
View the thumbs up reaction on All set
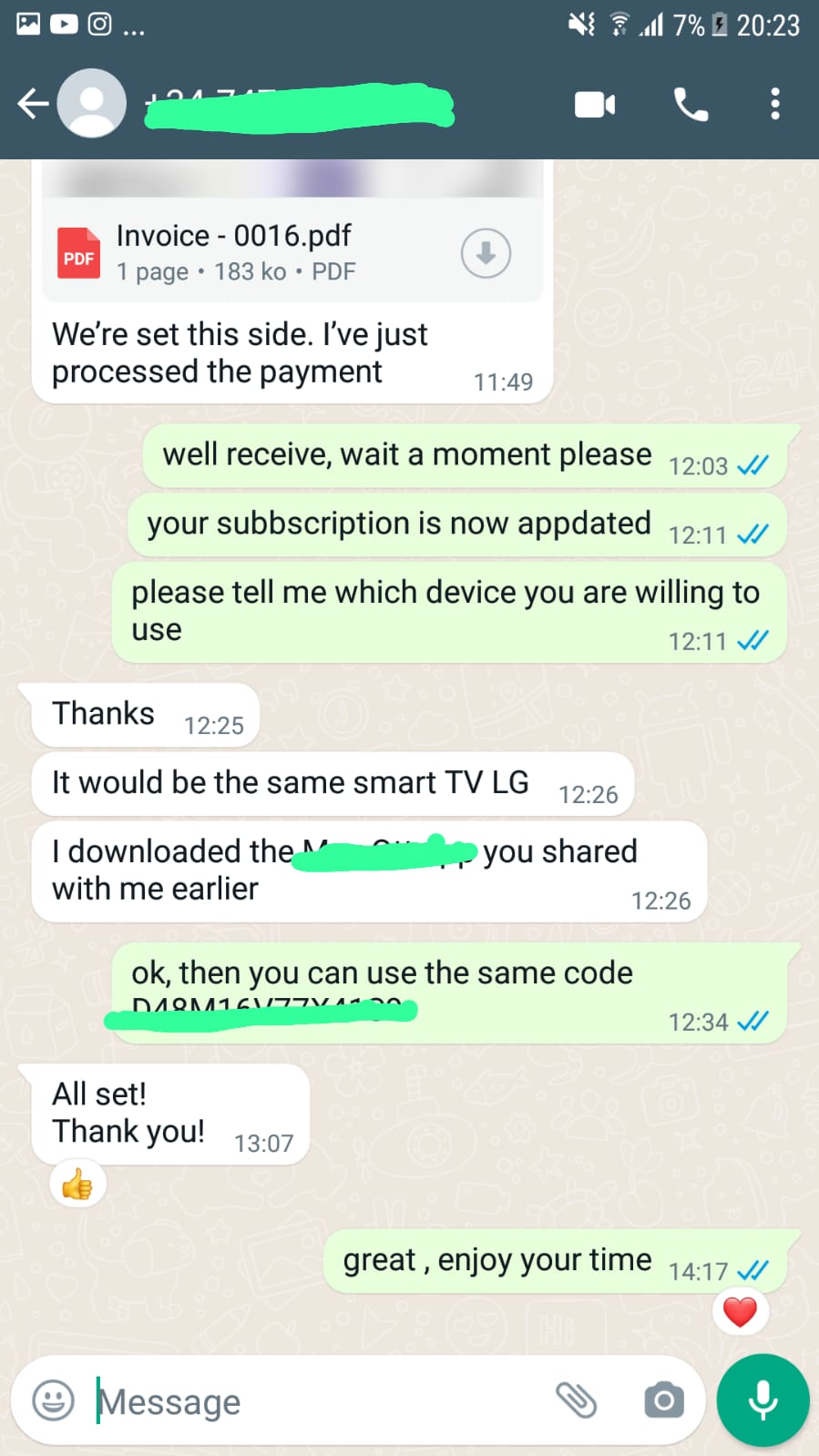tap(77, 1185)
